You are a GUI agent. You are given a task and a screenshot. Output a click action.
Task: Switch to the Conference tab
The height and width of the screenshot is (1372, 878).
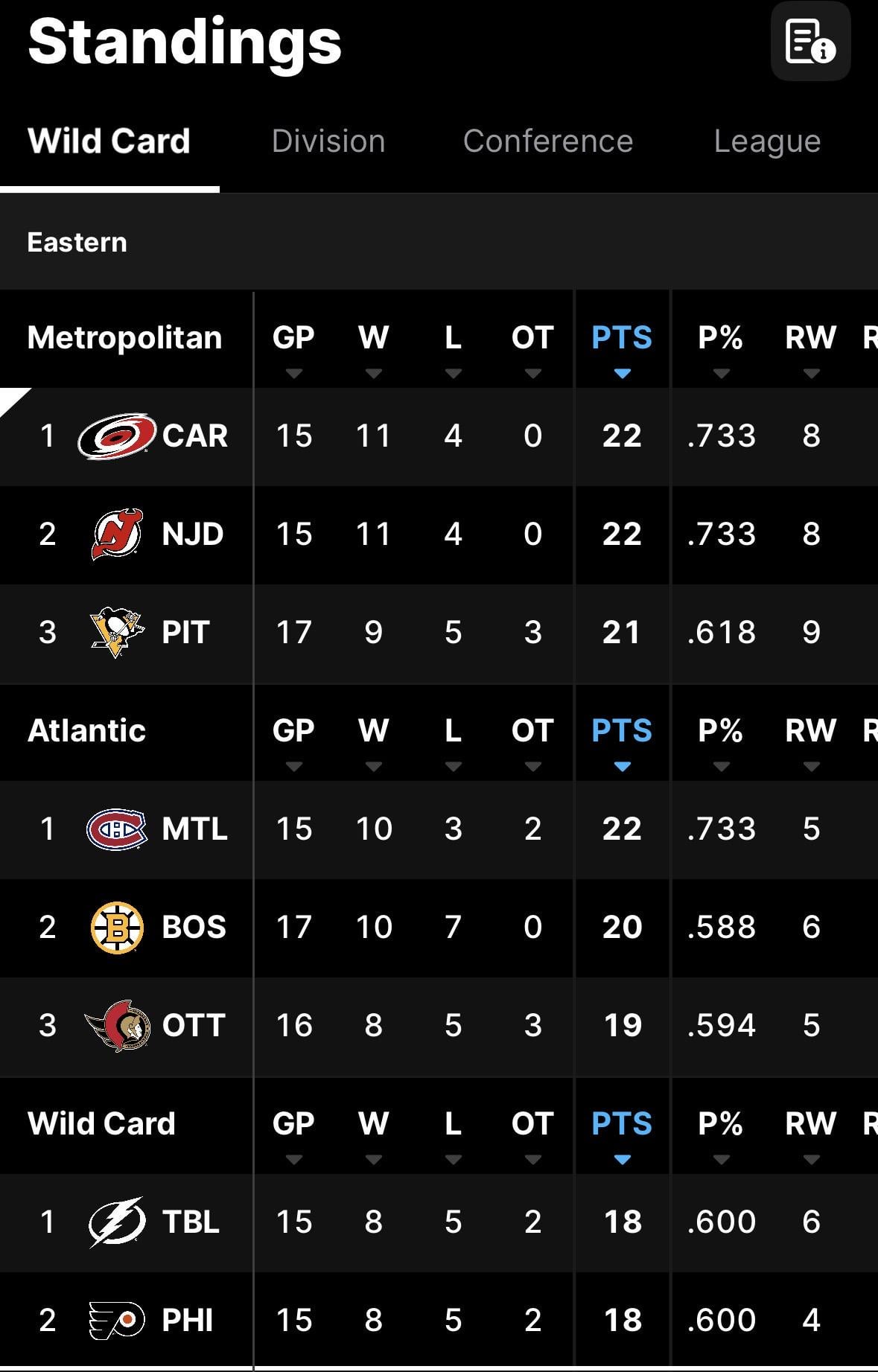pos(547,141)
